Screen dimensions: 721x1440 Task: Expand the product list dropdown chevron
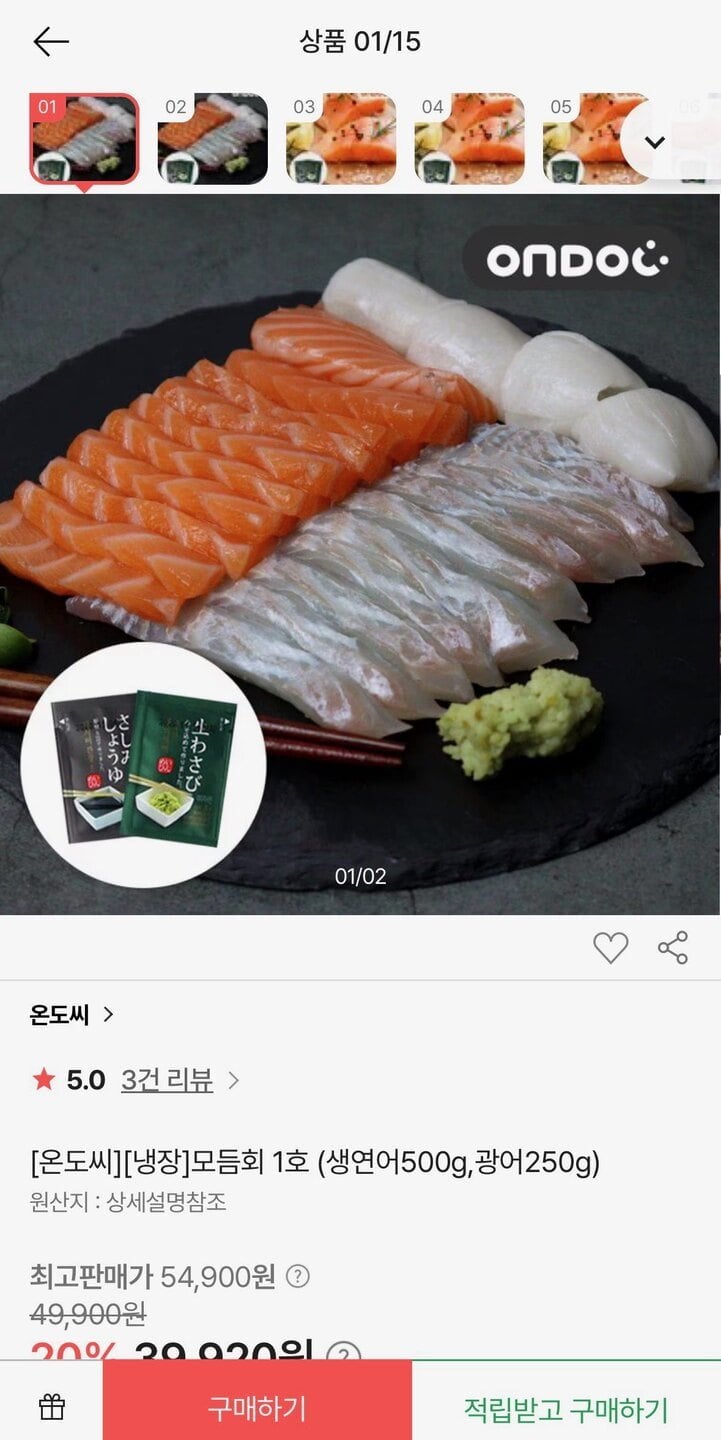(x=655, y=142)
